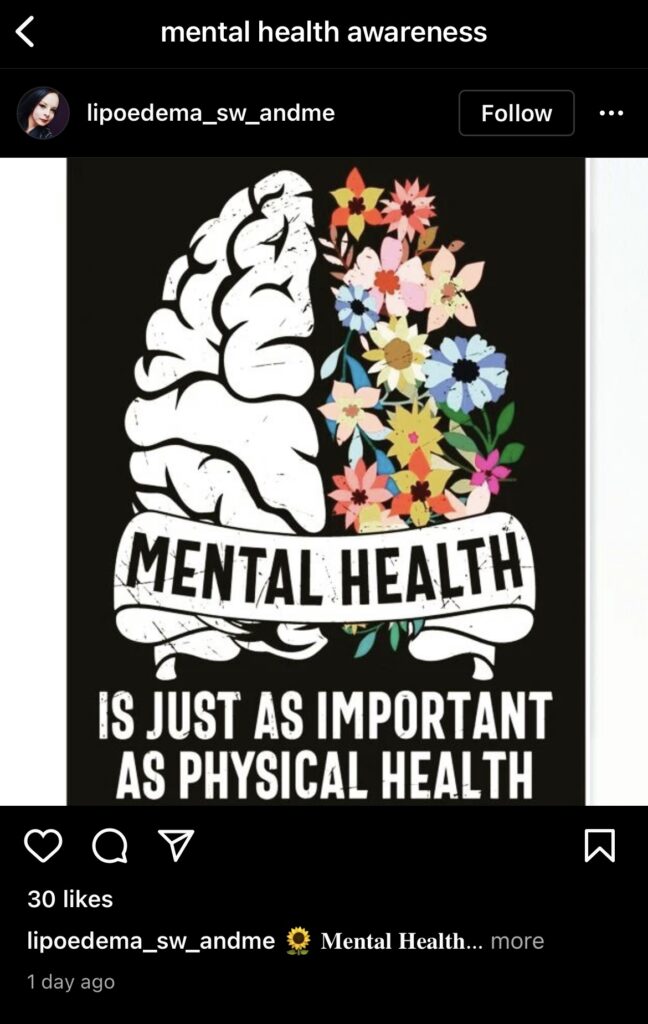The height and width of the screenshot is (1024, 648).
Task: Follow lipoedema_sw_andme
Action: click(516, 113)
